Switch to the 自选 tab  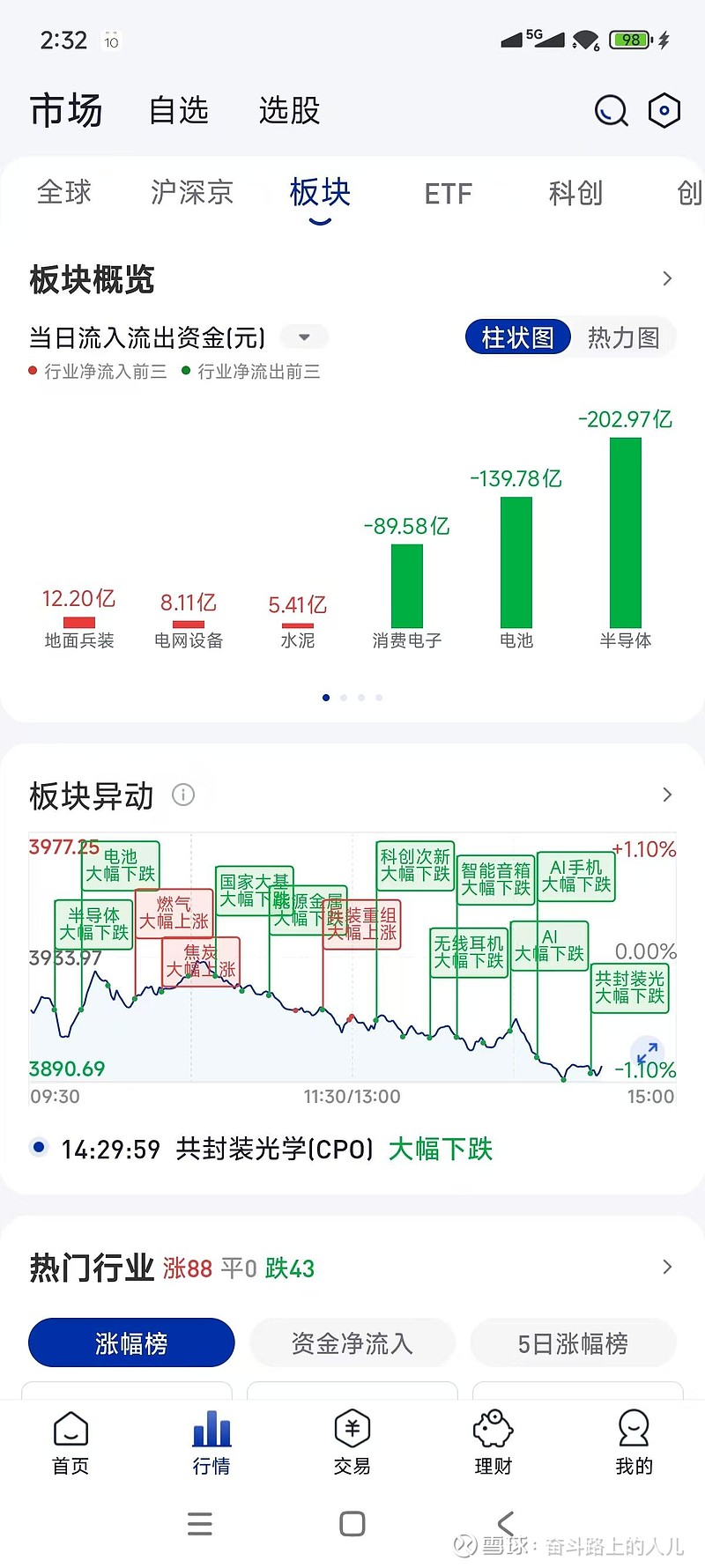(x=179, y=111)
